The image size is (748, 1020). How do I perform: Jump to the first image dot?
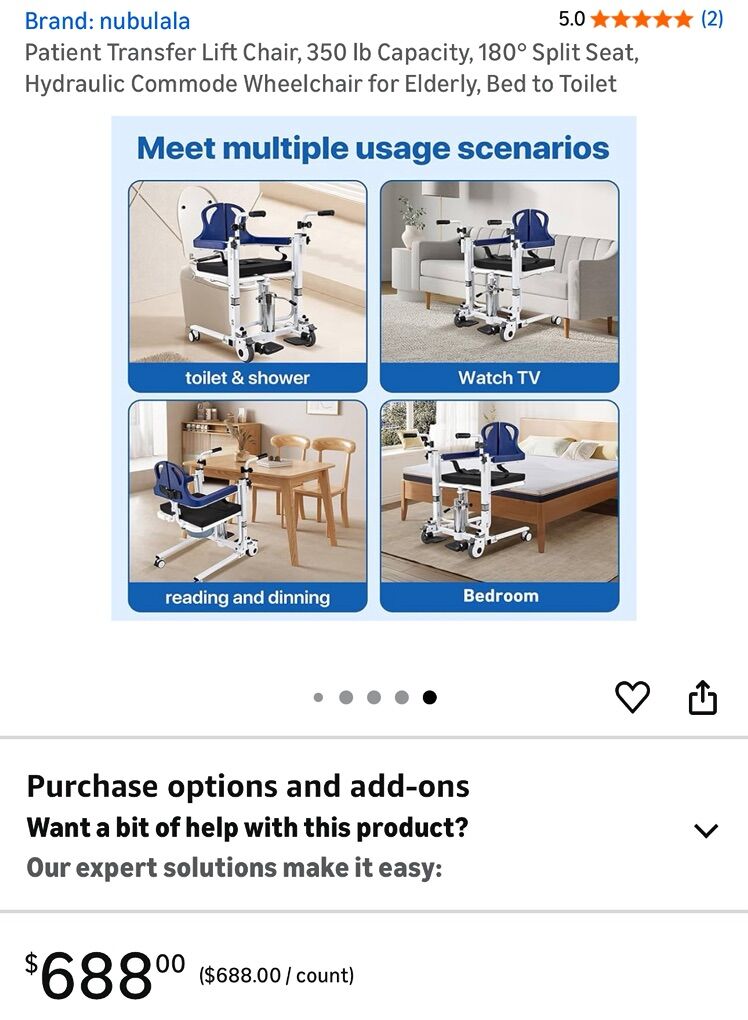tap(318, 698)
